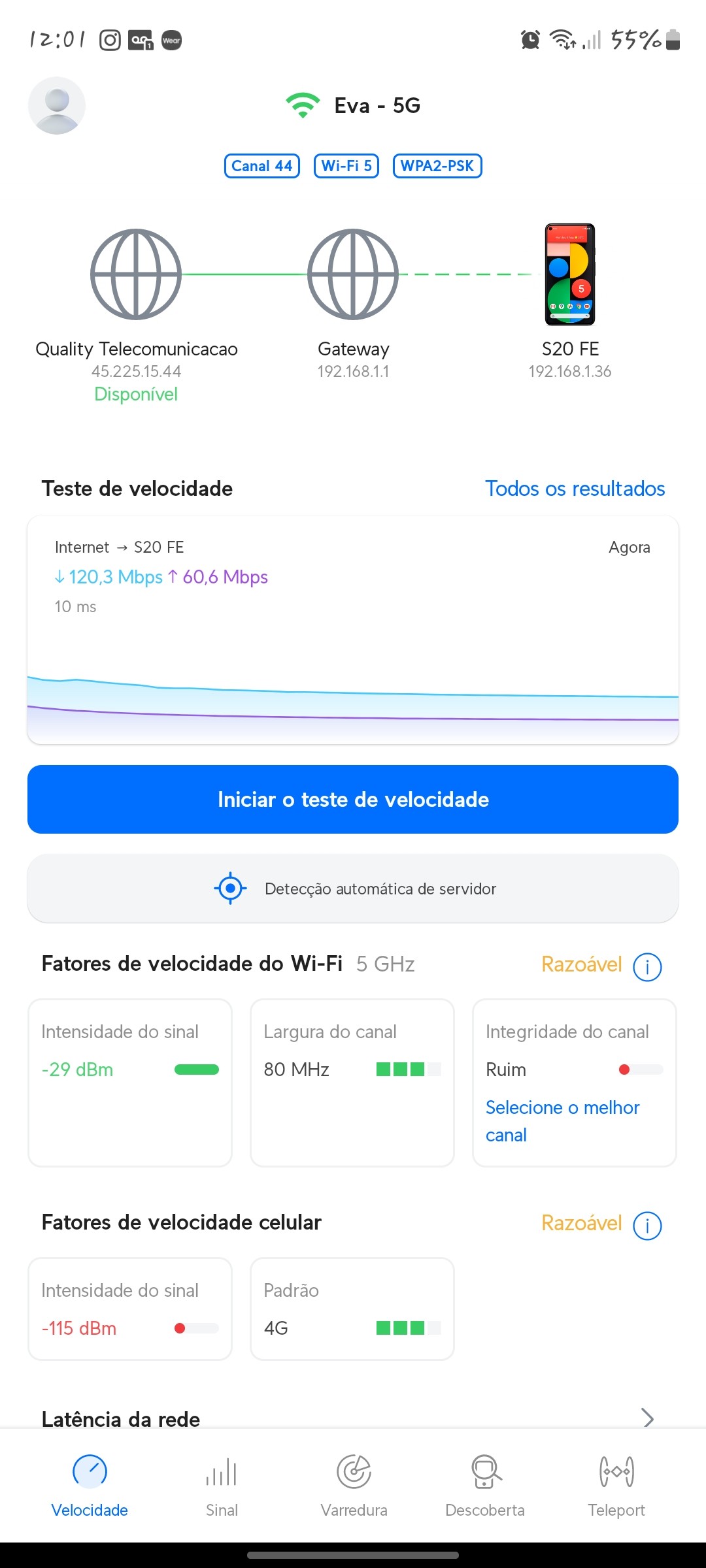Viewport: 706px width, 1568px height.
Task: Tap the Eva - 5G network name
Action: click(377, 106)
